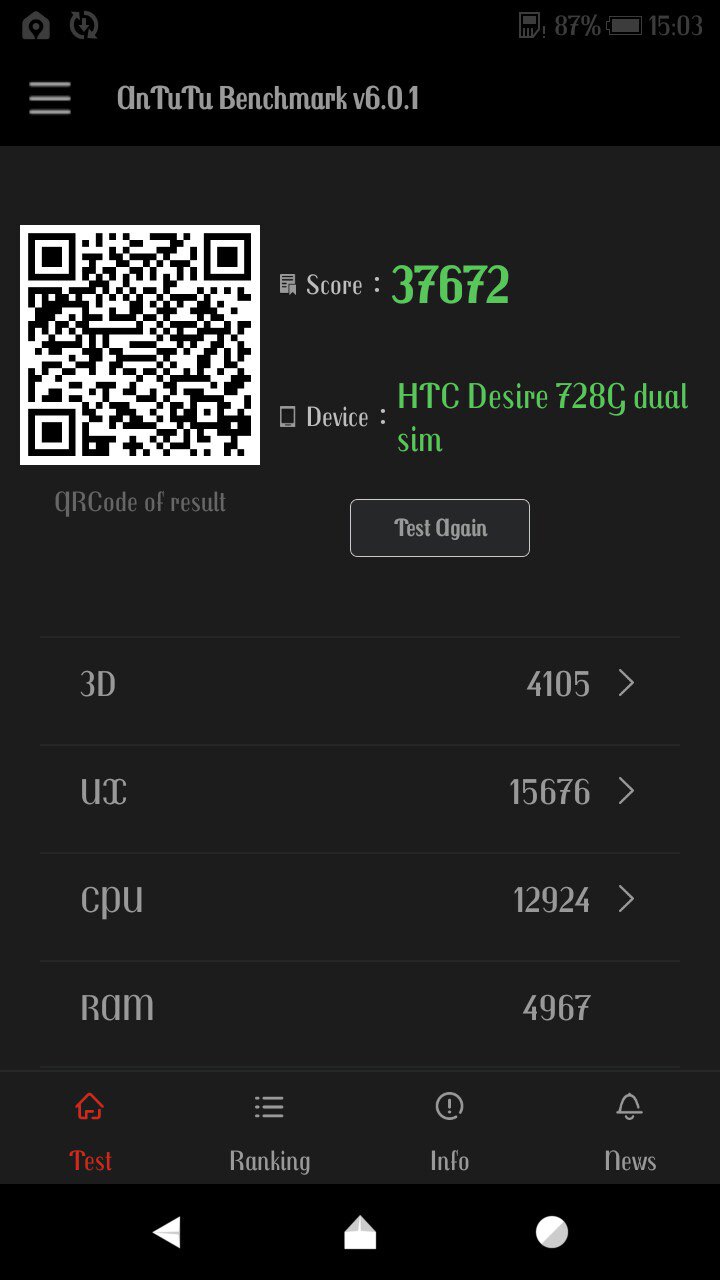Open the hamburger drawer menu
Image resolution: width=720 pixels, height=1280 pixels.
tap(50, 98)
